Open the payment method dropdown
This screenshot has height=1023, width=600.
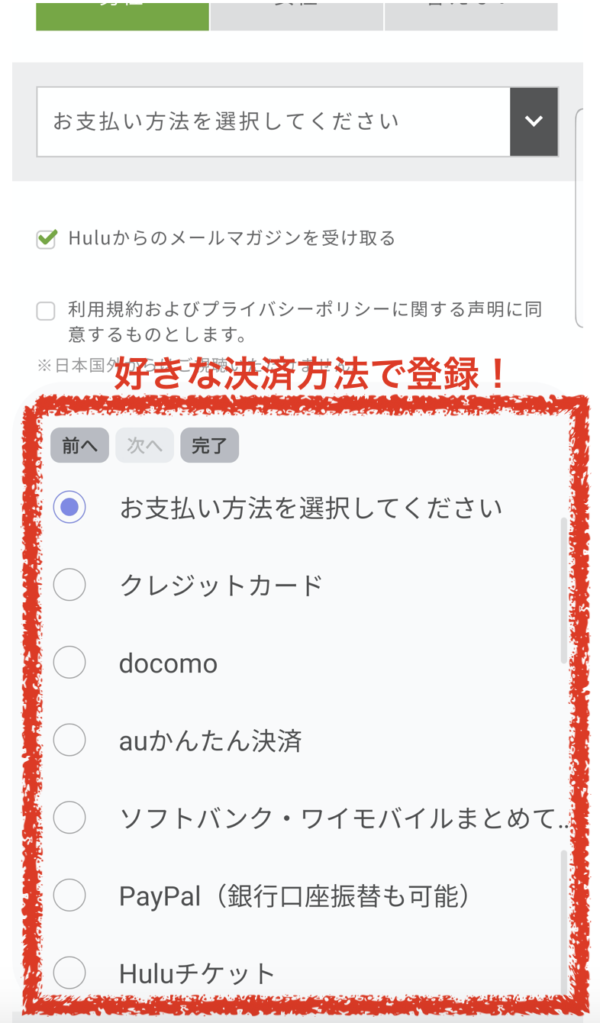click(297, 121)
